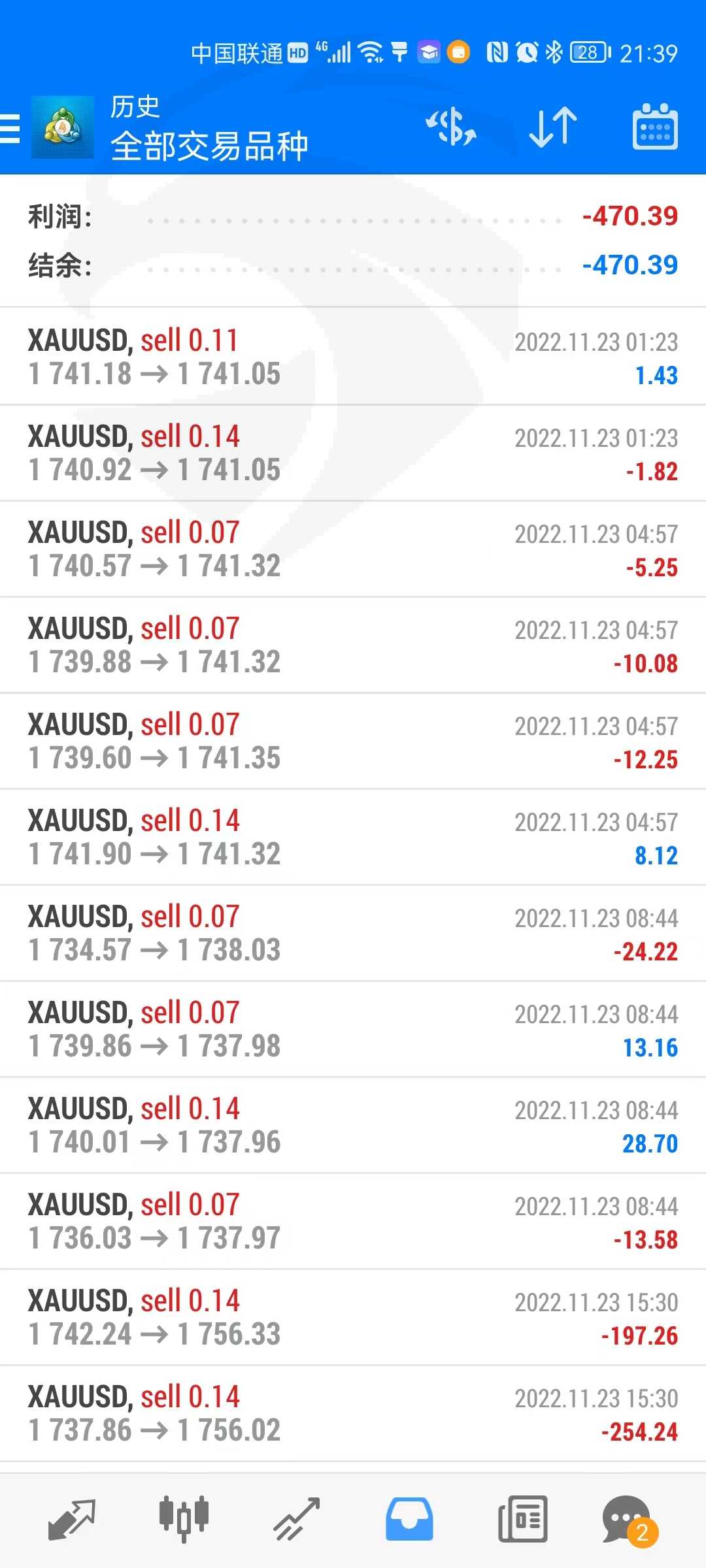Viewport: 706px width, 1568px height.
Task: Open the trade with loss -1.82
Action: click(353, 453)
